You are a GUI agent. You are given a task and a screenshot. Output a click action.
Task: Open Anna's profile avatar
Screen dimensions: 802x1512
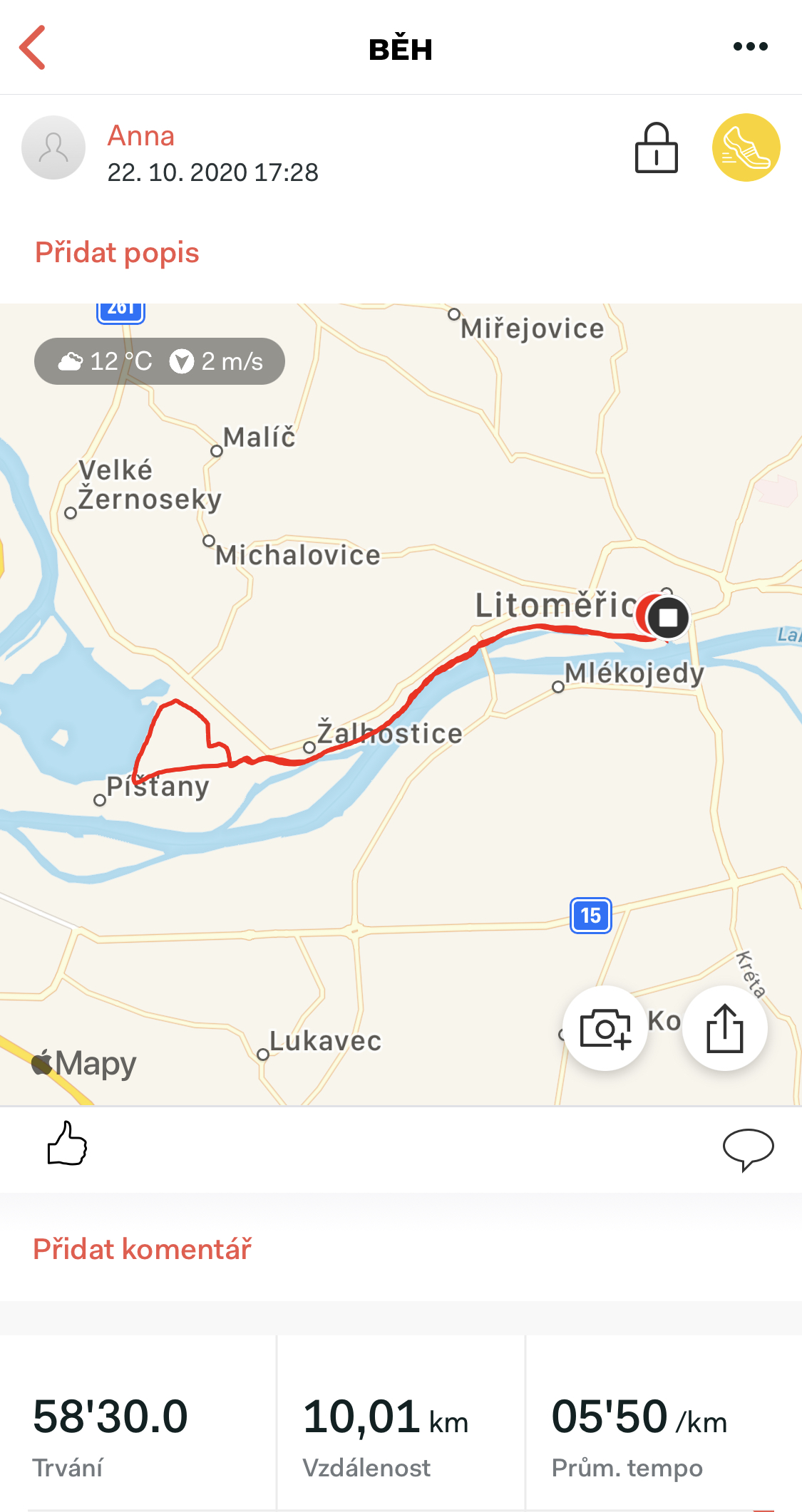(x=53, y=147)
